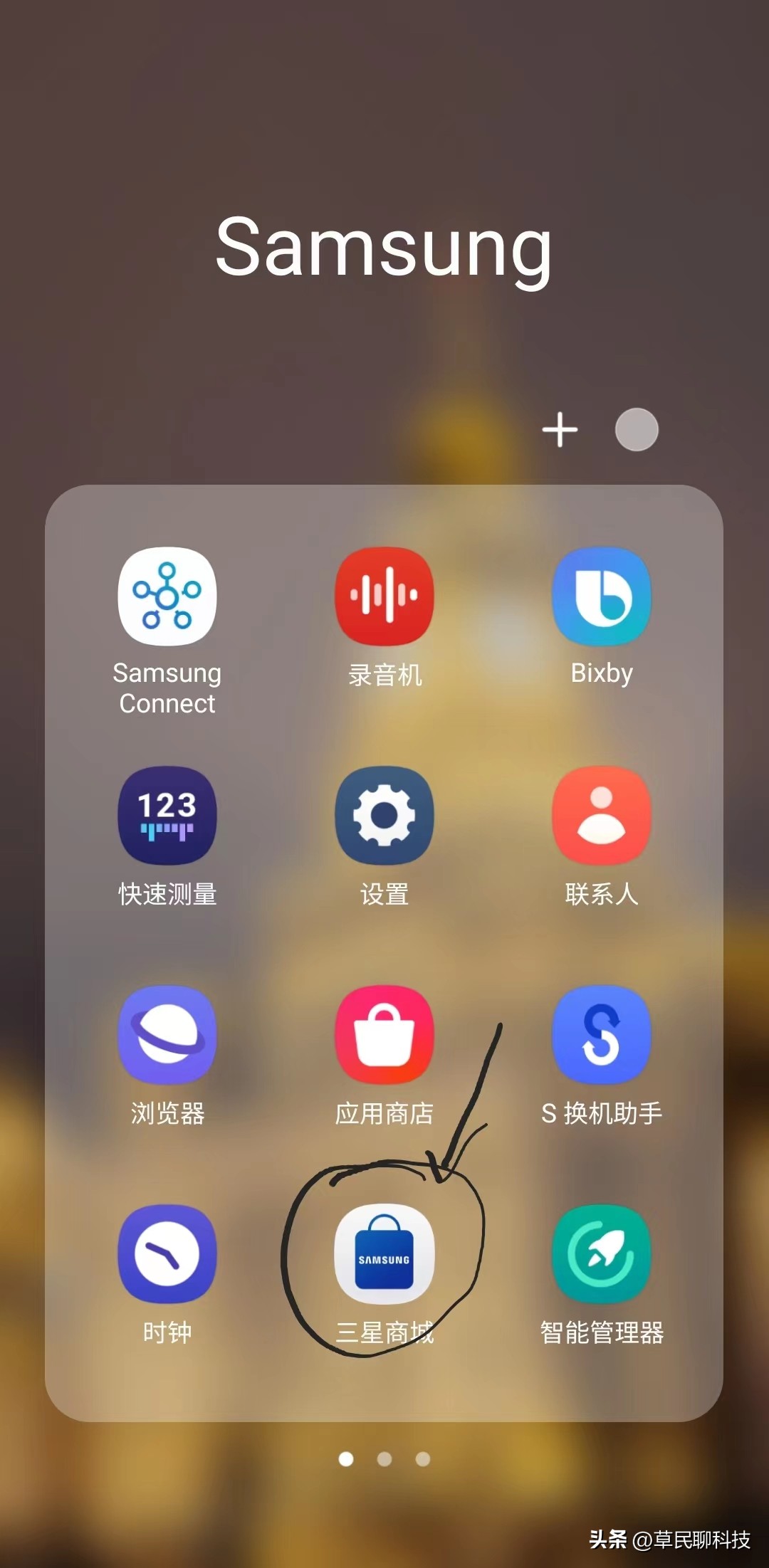Open the 智能管理器 device care app

pyautogui.click(x=602, y=1256)
